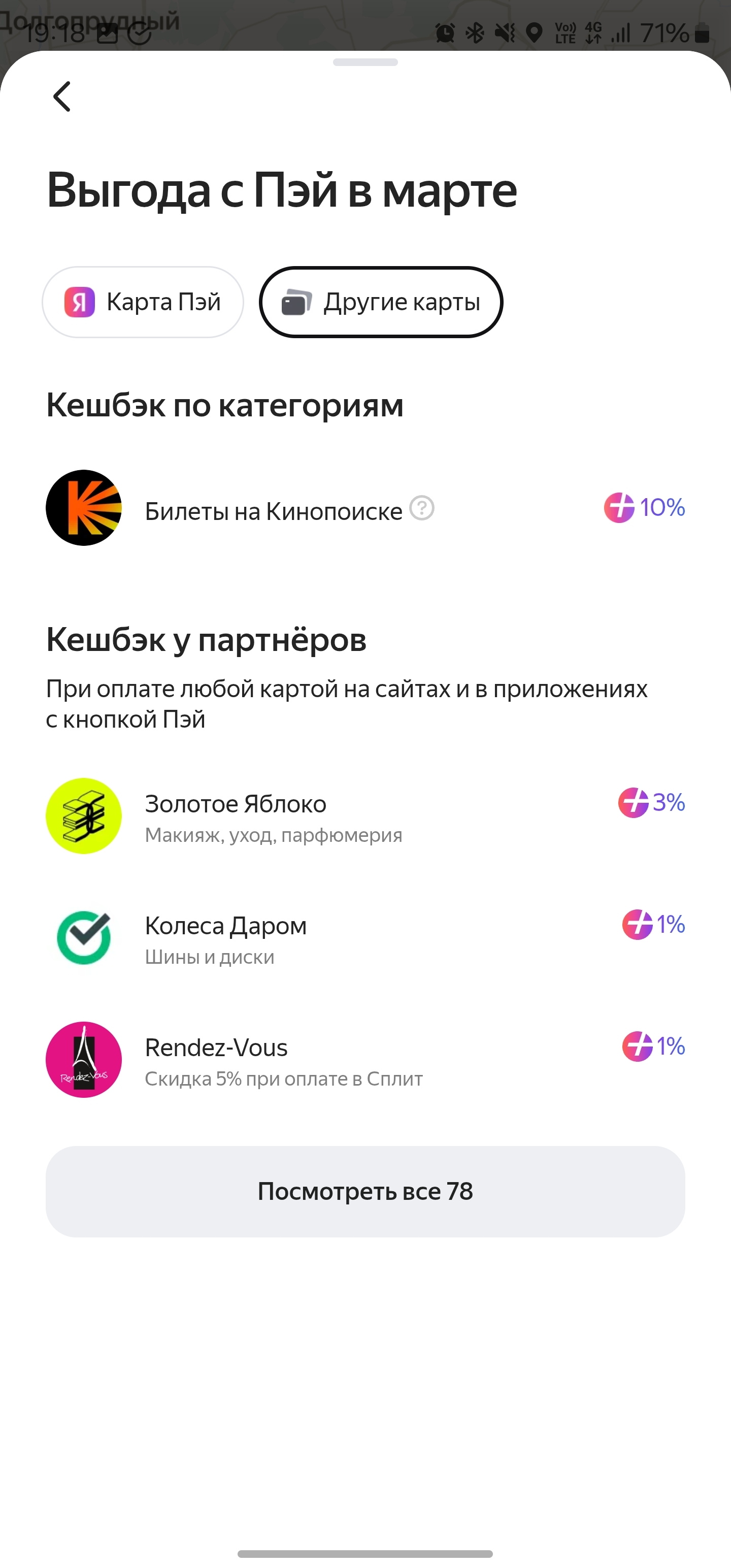The height and width of the screenshot is (1568, 731).
Task: Tap the question mark next to Кинопоиск tickets
Action: pos(421,508)
